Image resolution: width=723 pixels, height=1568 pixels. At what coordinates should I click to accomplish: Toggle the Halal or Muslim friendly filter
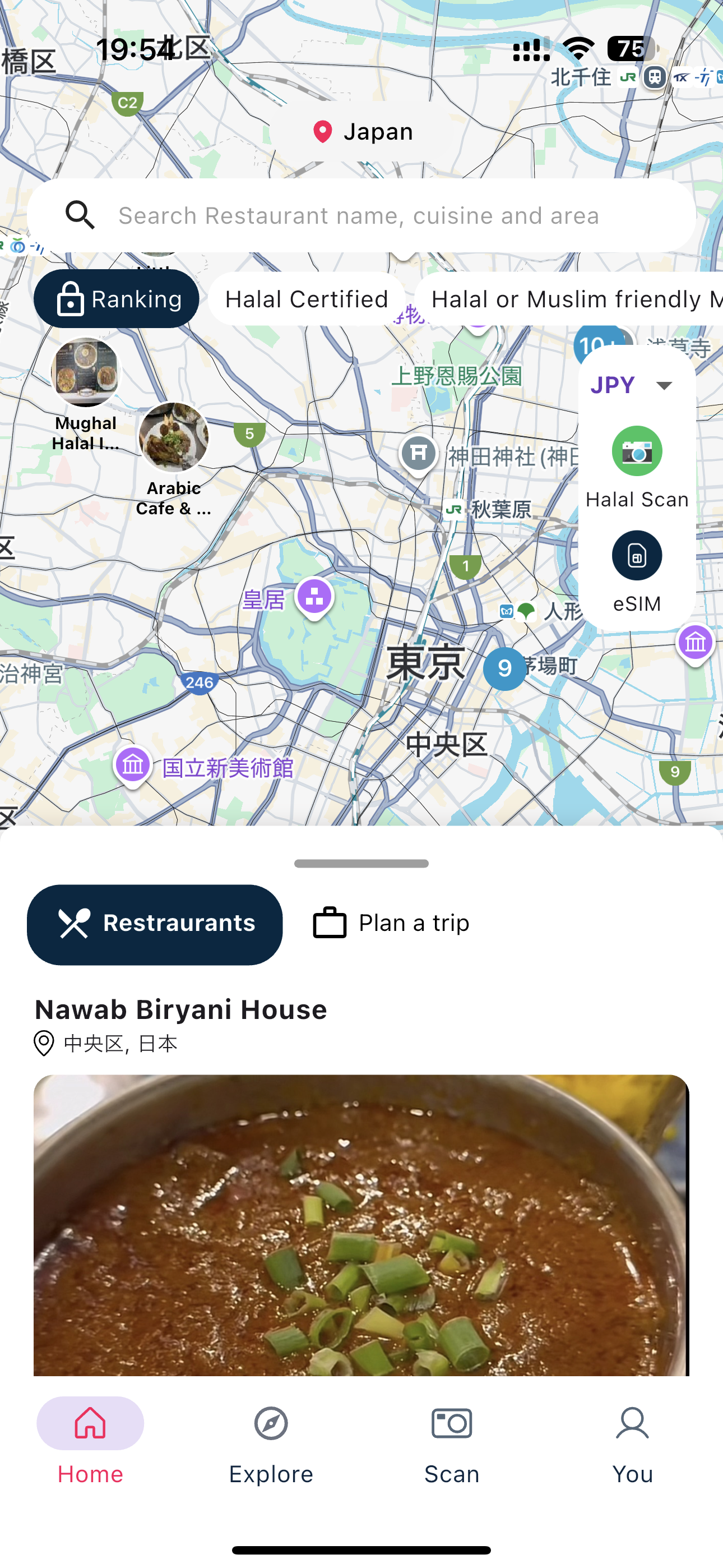click(x=572, y=298)
